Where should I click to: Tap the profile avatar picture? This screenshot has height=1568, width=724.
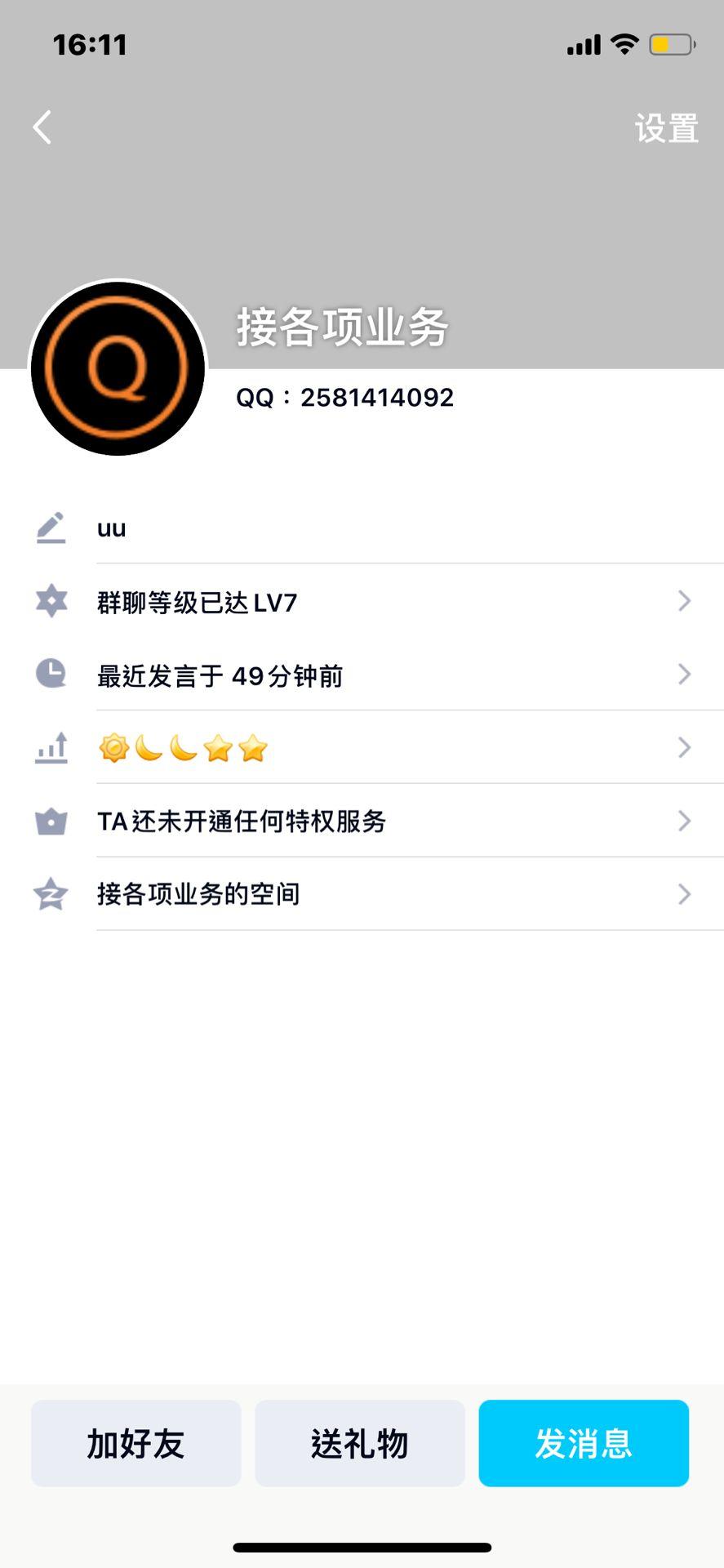coord(118,368)
